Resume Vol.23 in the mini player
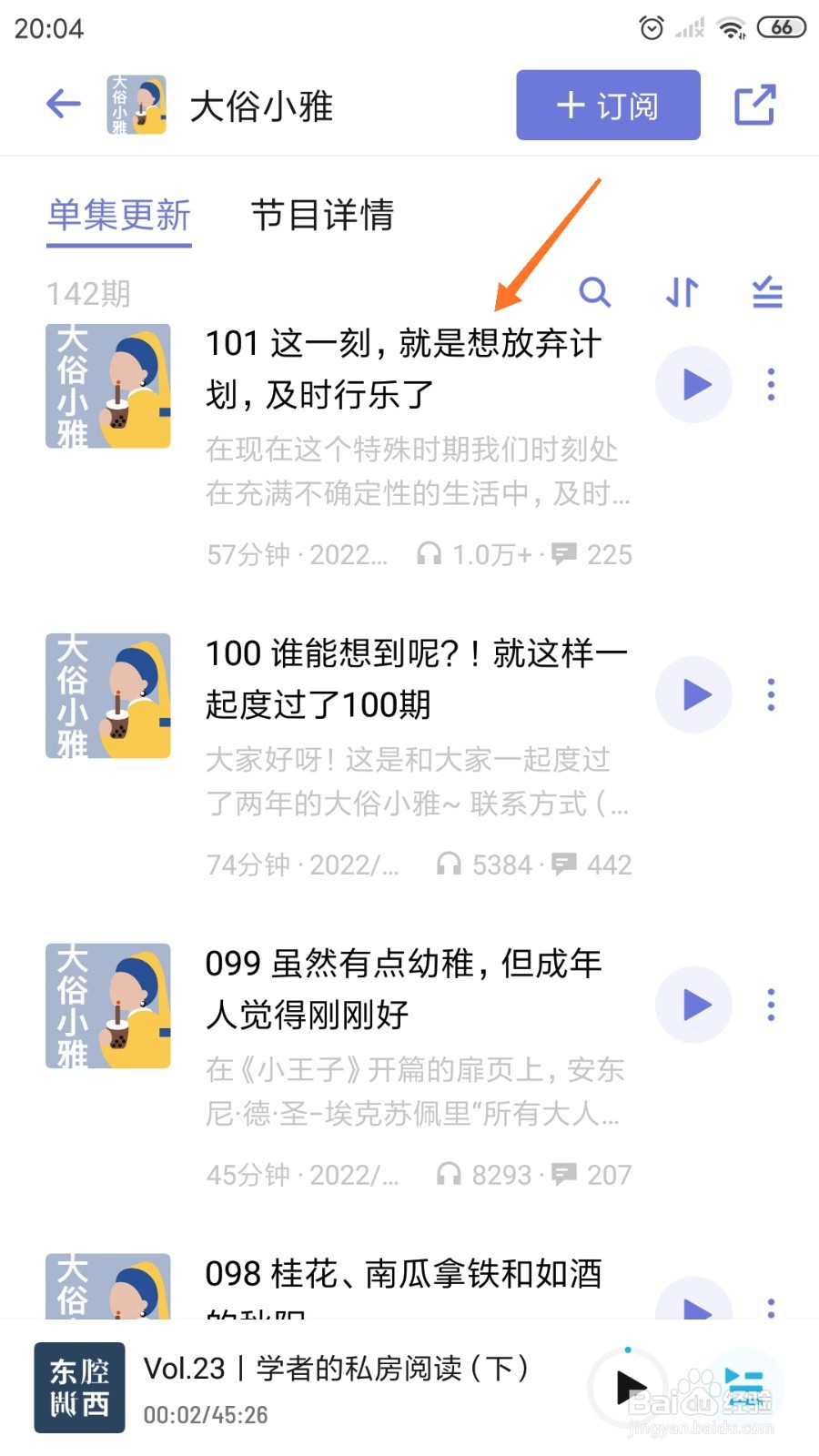Image resolution: width=819 pixels, height=1456 pixels. 629,1387
